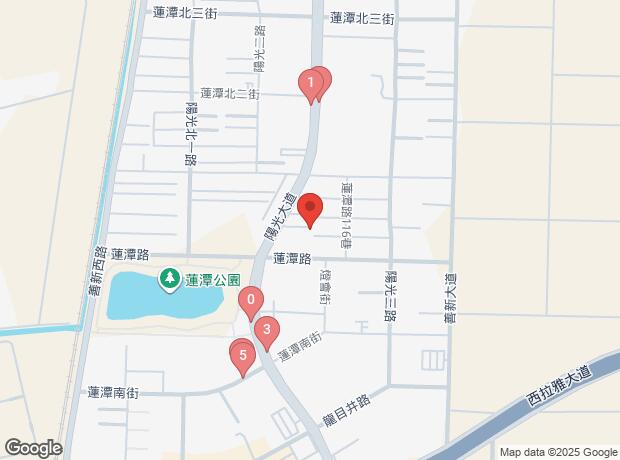Select map marker numbered 1
Screen dimensions: 620x460
coord(313,83)
